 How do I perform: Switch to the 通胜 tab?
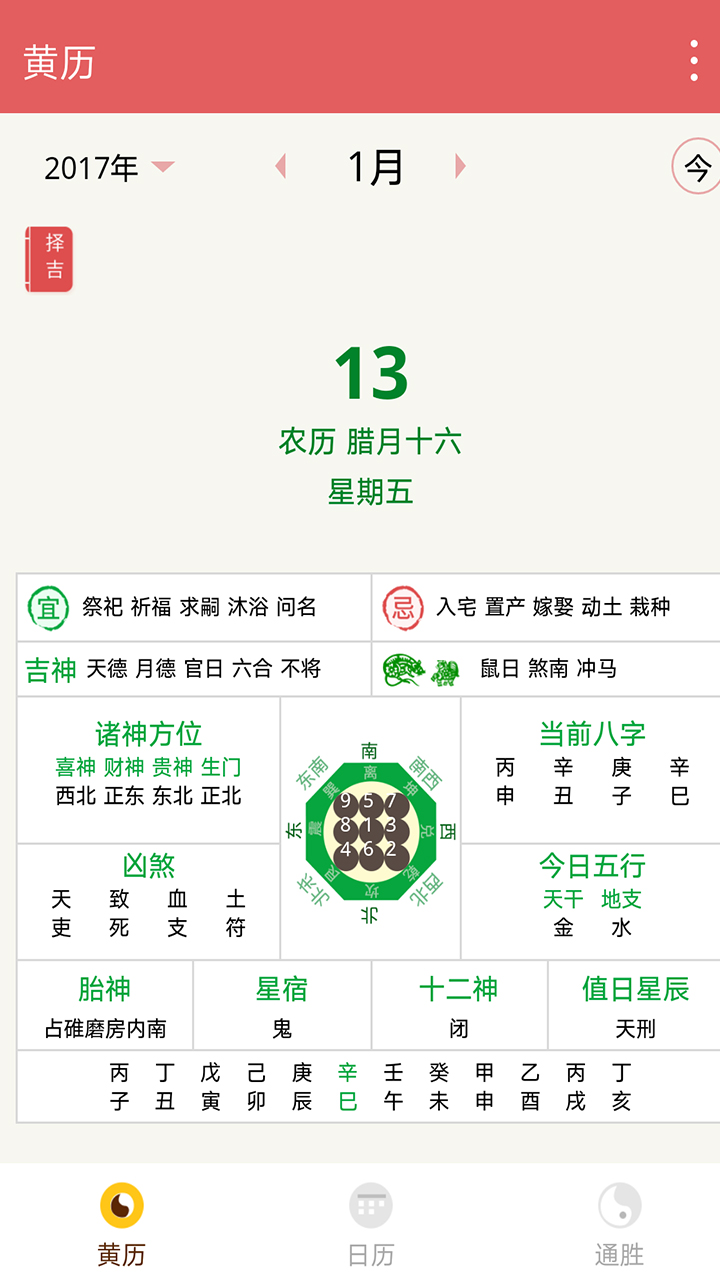[619, 1224]
